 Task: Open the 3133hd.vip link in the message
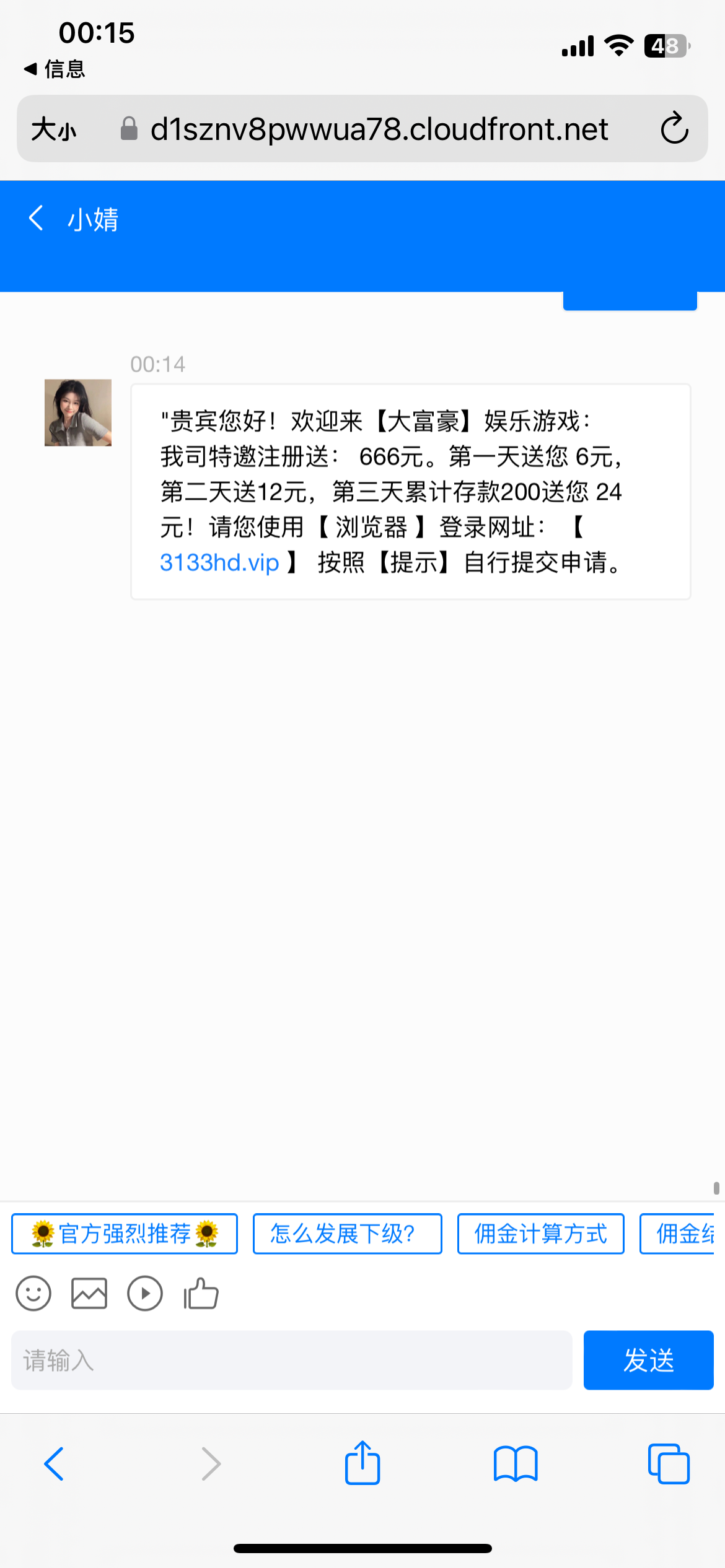pyautogui.click(x=219, y=563)
